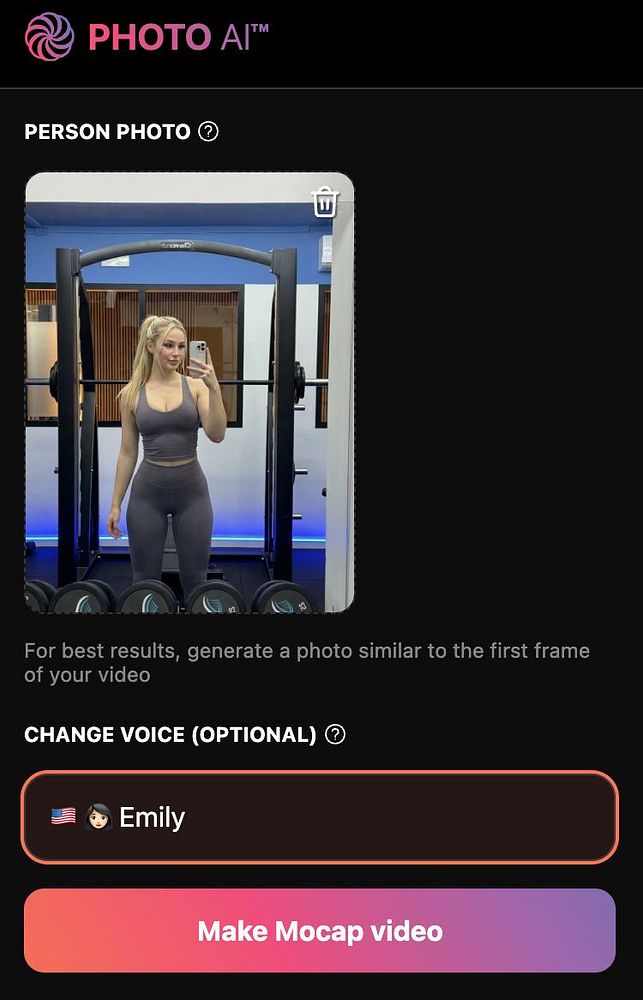This screenshot has width=643, height=1000.
Task: Tap Make Mocap video button
Action: tap(320, 931)
